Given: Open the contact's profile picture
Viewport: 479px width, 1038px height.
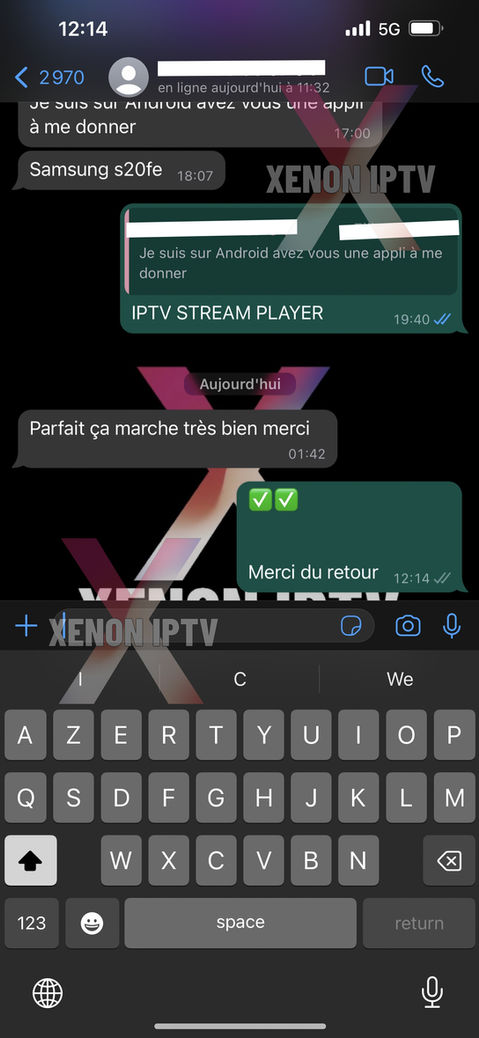Looking at the screenshot, I should pyautogui.click(x=128, y=77).
